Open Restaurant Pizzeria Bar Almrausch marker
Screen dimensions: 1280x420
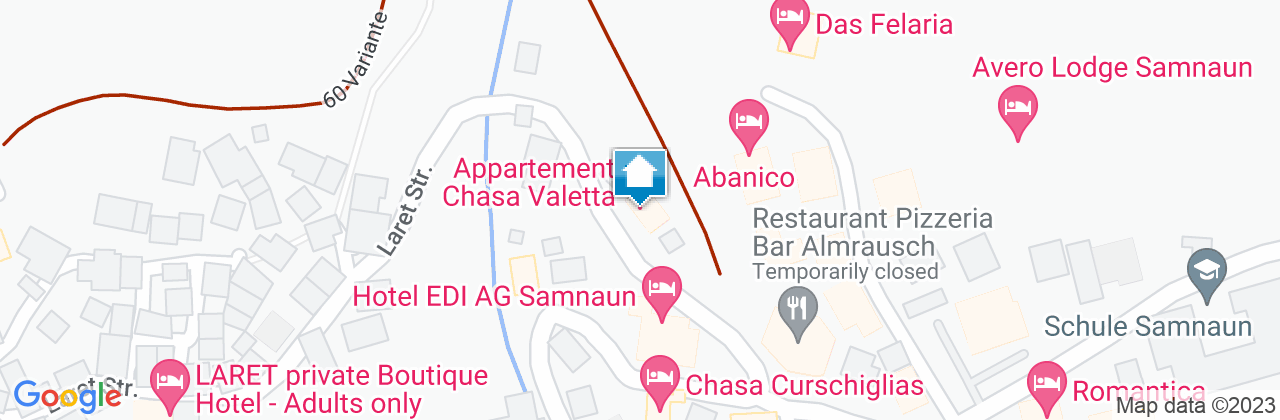click(x=797, y=308)
